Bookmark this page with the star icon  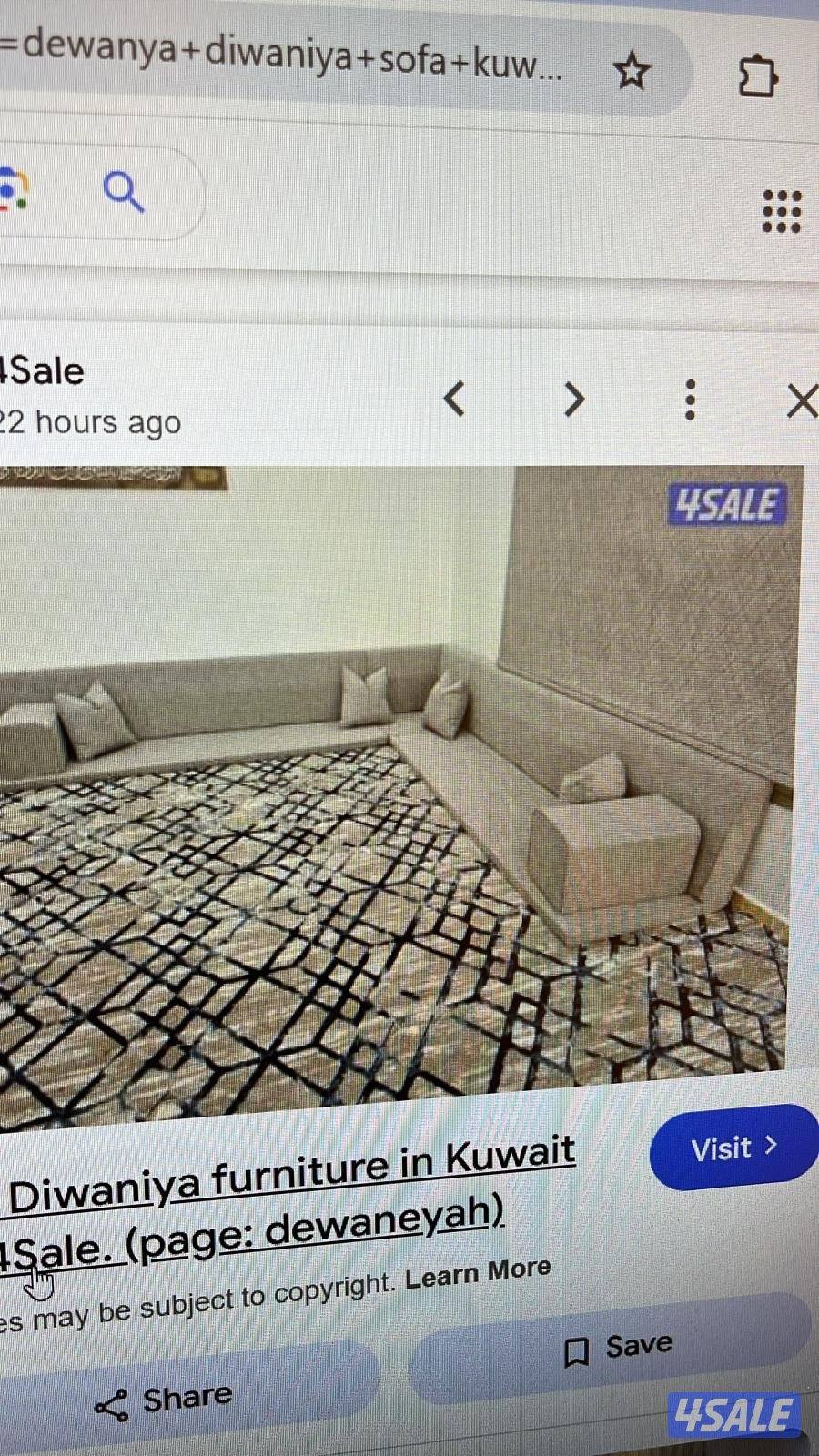(631, 71)
